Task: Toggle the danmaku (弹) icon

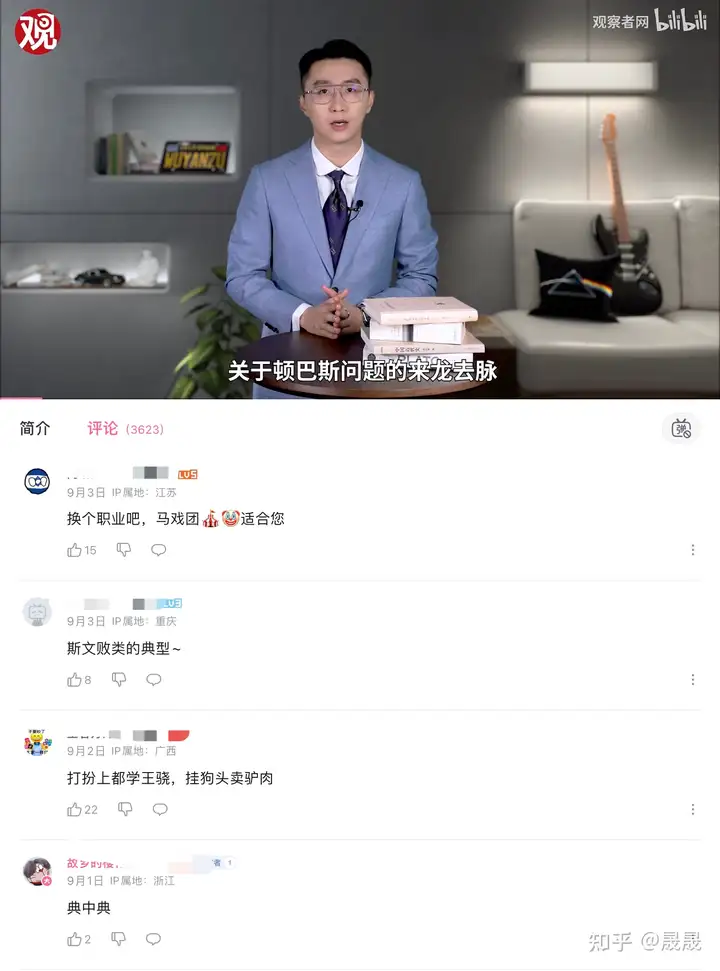Action: pyautogui.click(x=682, y=429)
